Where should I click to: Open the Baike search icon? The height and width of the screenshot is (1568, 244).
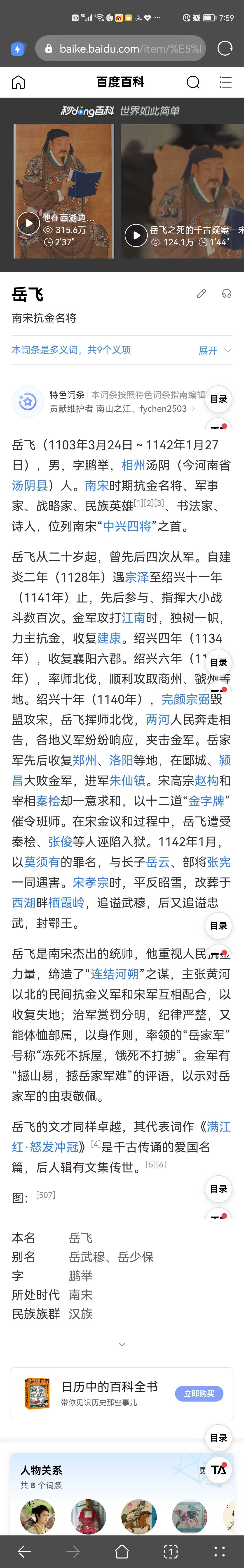(193, 82)
